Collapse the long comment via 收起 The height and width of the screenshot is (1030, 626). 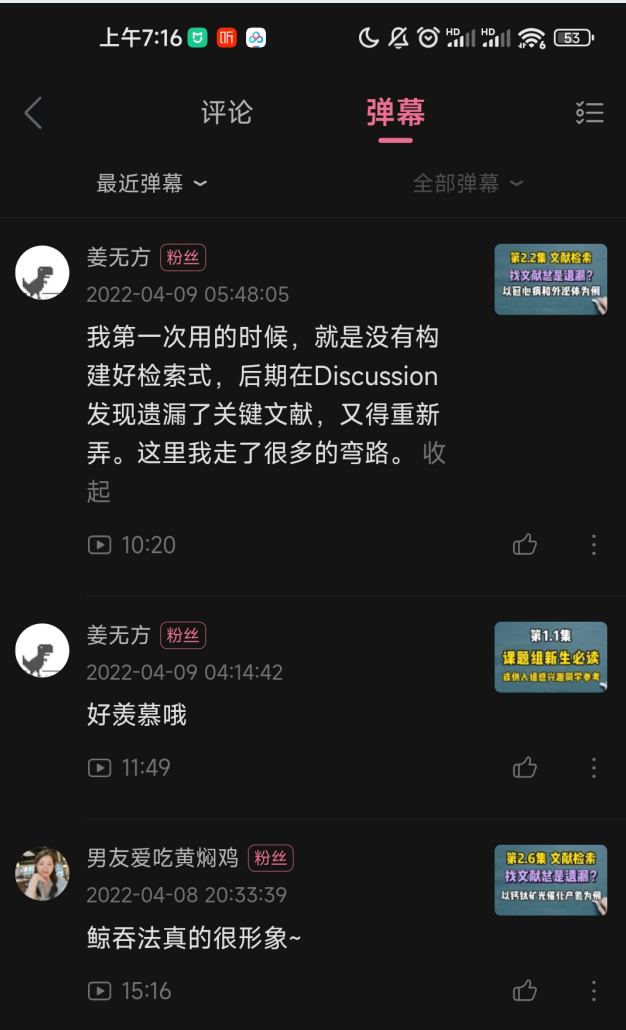pyautogui.click(x=266, y=472)
